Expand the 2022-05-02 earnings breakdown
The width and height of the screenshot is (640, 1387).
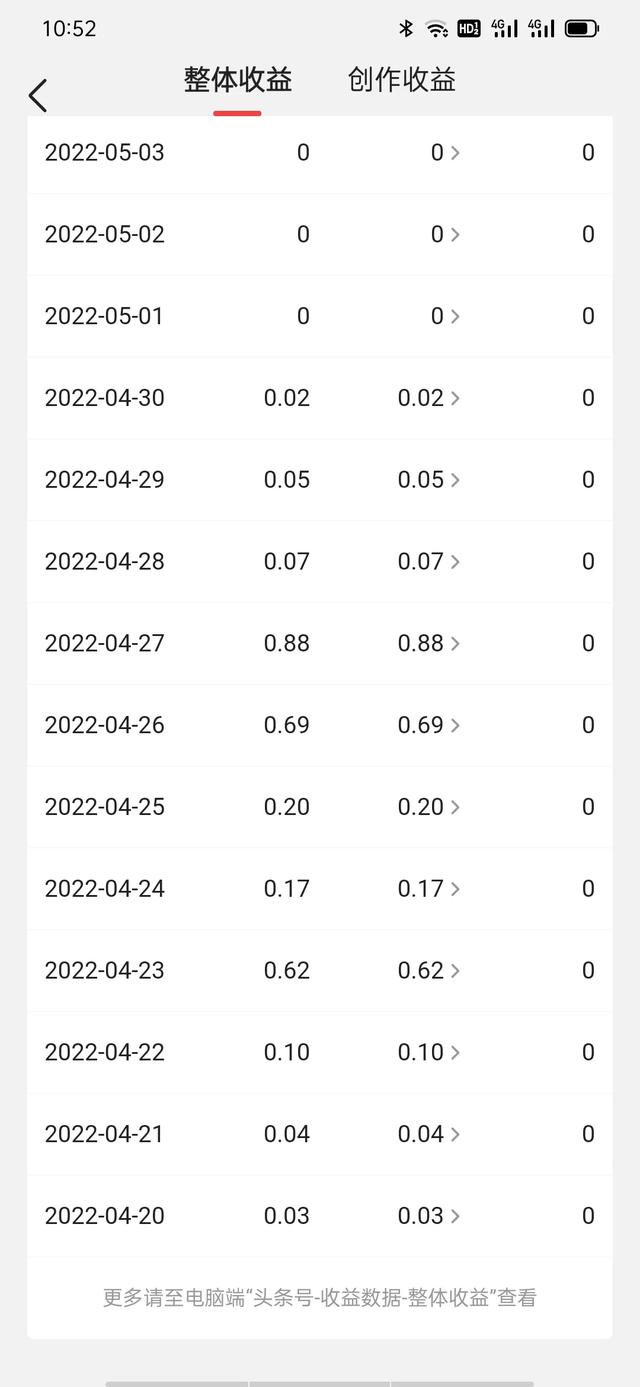(455, 235)
